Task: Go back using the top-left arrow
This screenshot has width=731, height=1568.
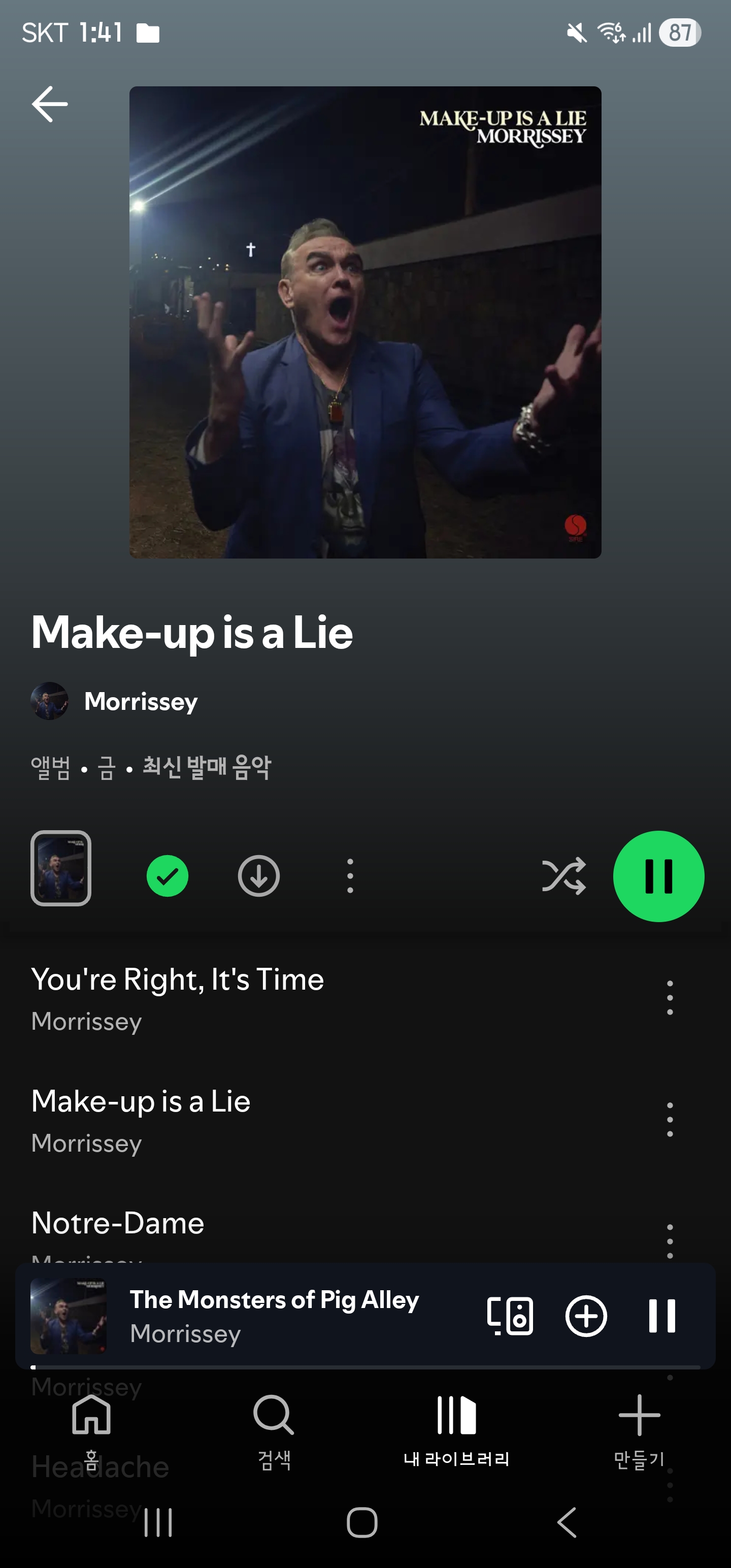Action: click(50, 104)
